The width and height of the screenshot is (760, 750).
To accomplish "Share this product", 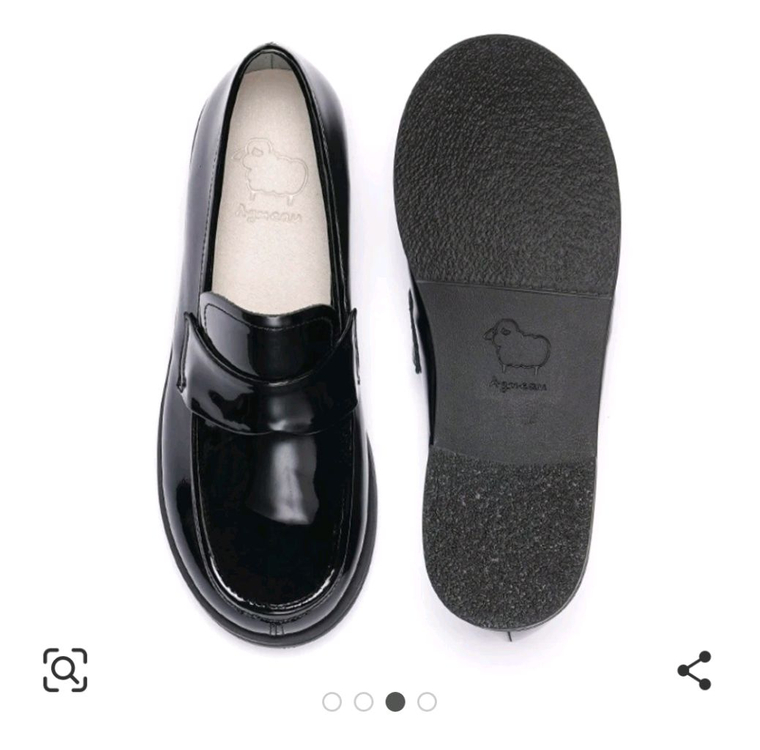I will tap(694, 670).
